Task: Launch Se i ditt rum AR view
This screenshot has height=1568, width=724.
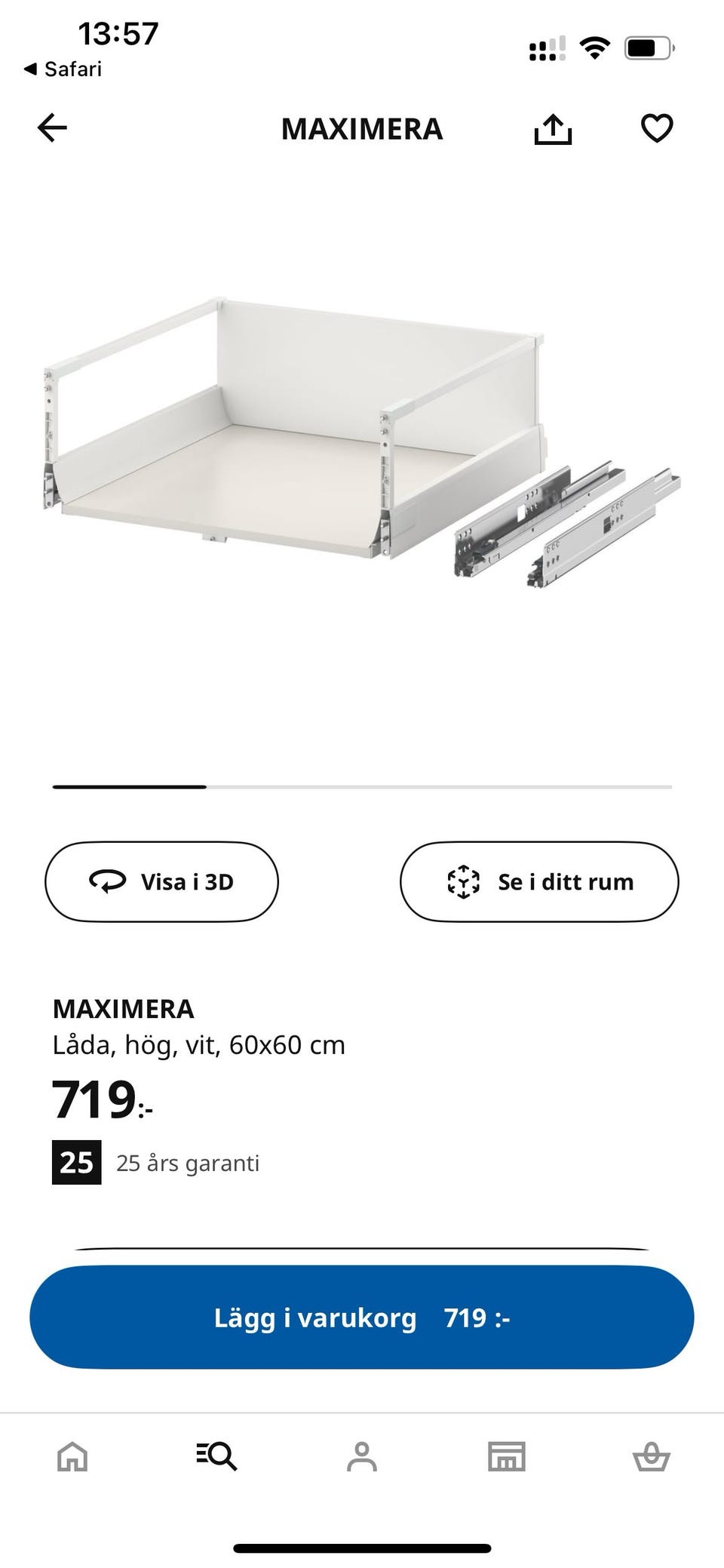Action: pos(539,881)
